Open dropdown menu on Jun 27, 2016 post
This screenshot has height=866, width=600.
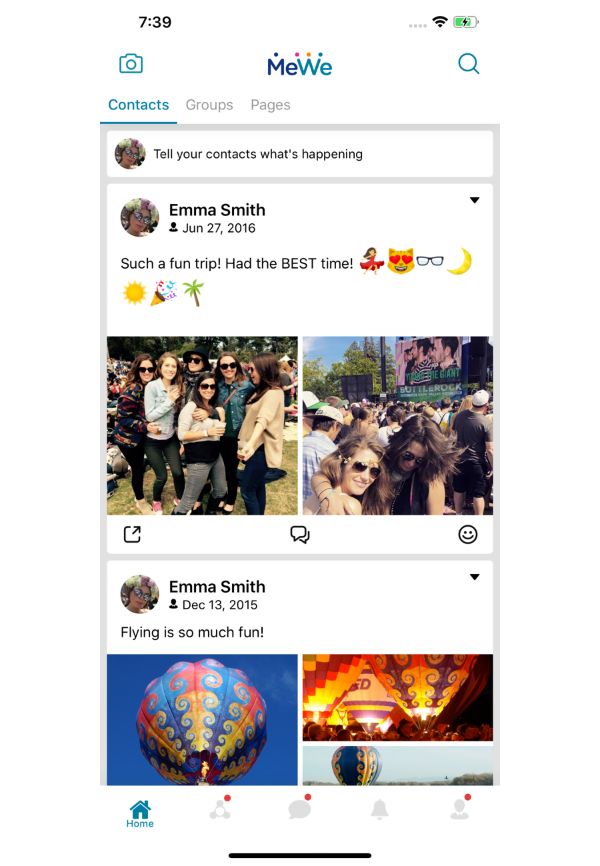coord(474,201)
